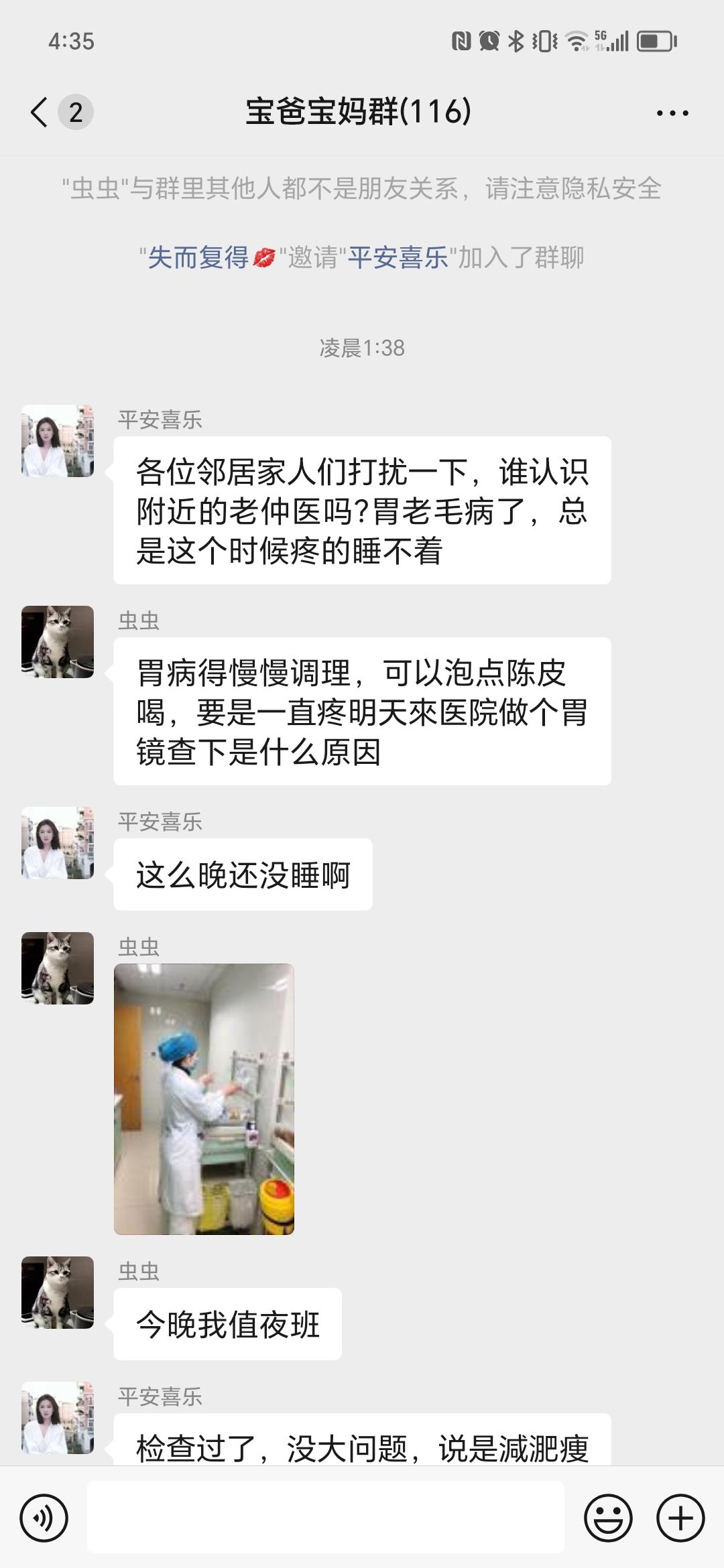Go back to the chat list
The image size is (724, 1568).
[40, 112]
